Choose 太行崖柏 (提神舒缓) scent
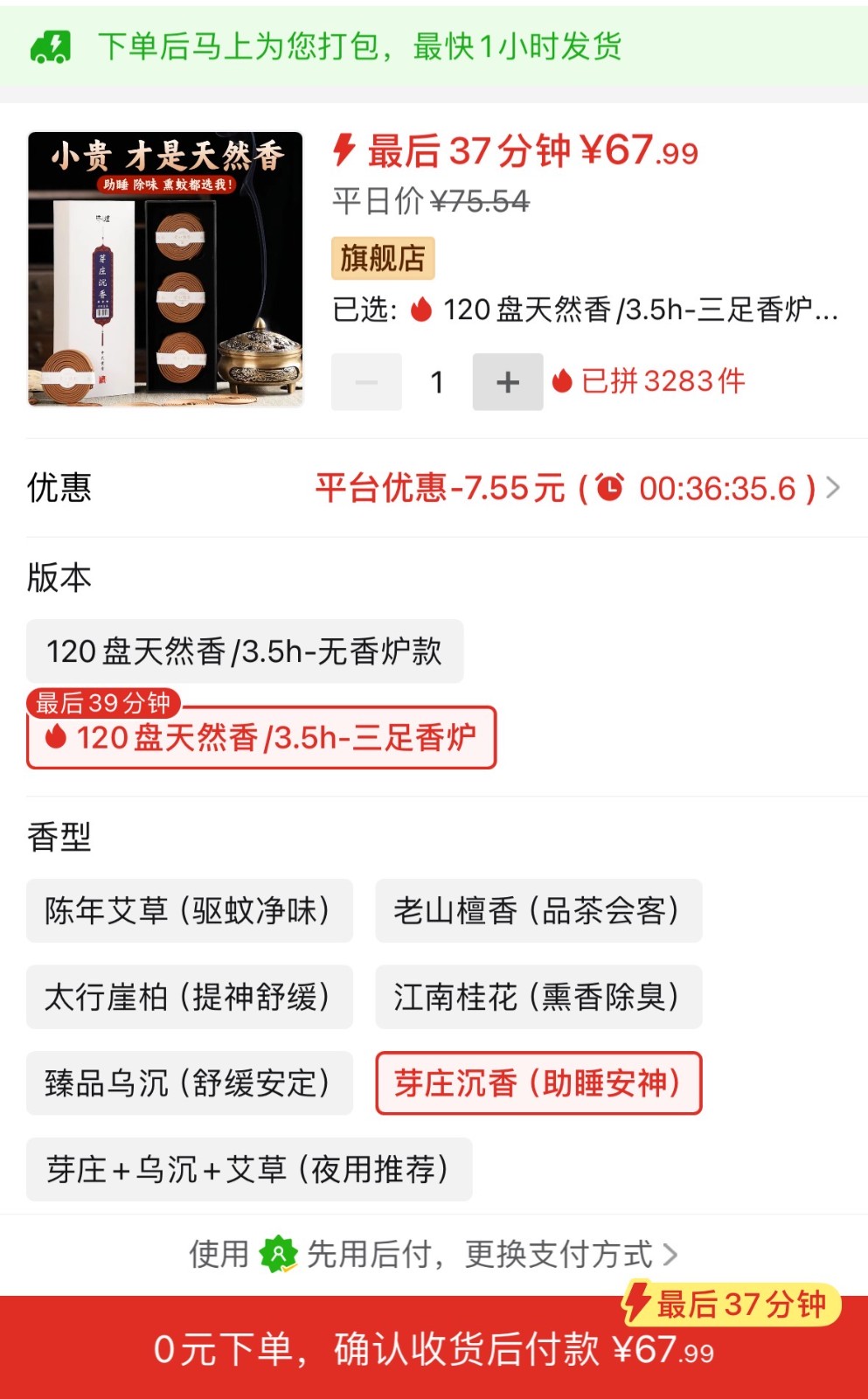 [189, 997]
